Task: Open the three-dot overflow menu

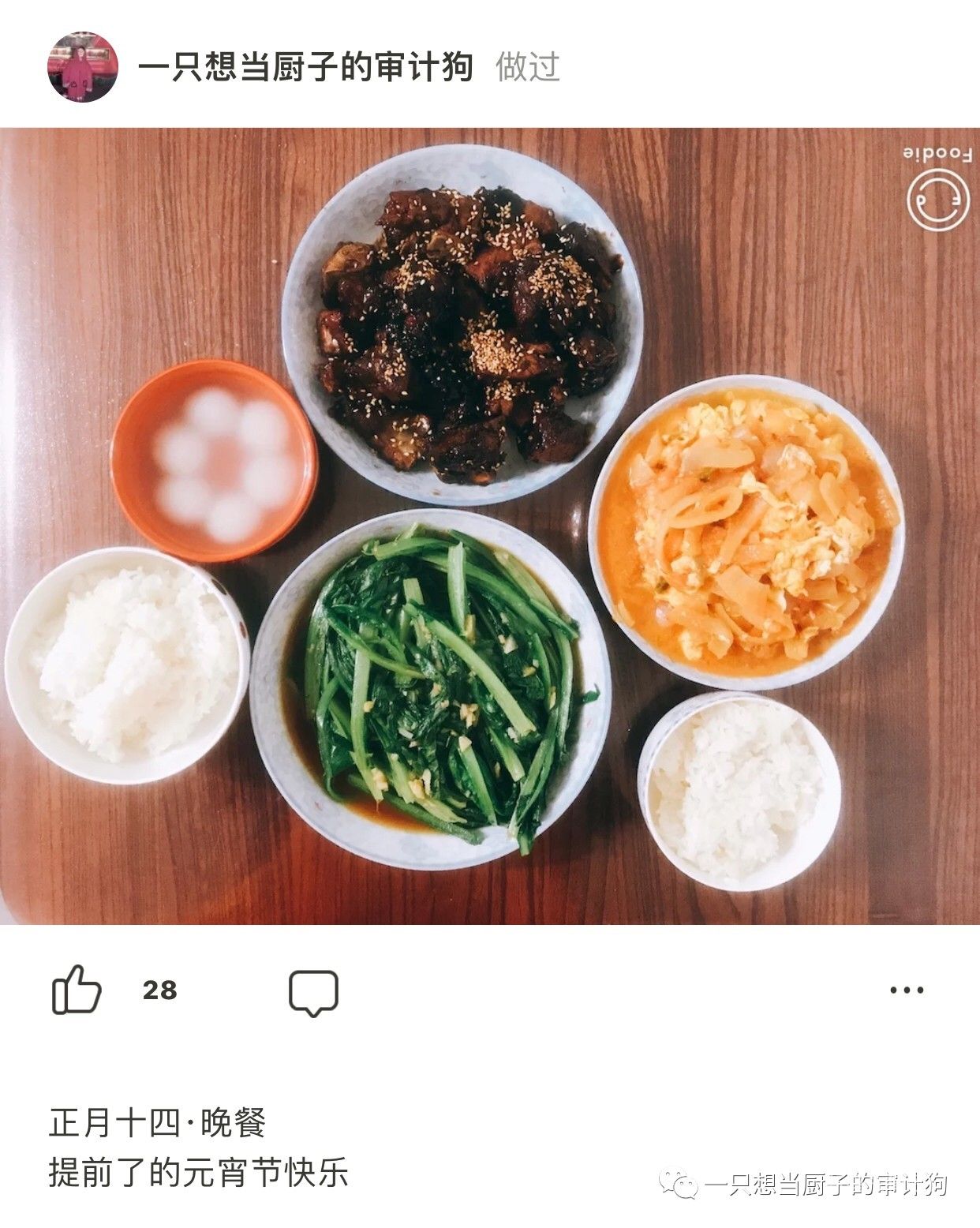Action: pyautogui.click(x=907, y=990)
